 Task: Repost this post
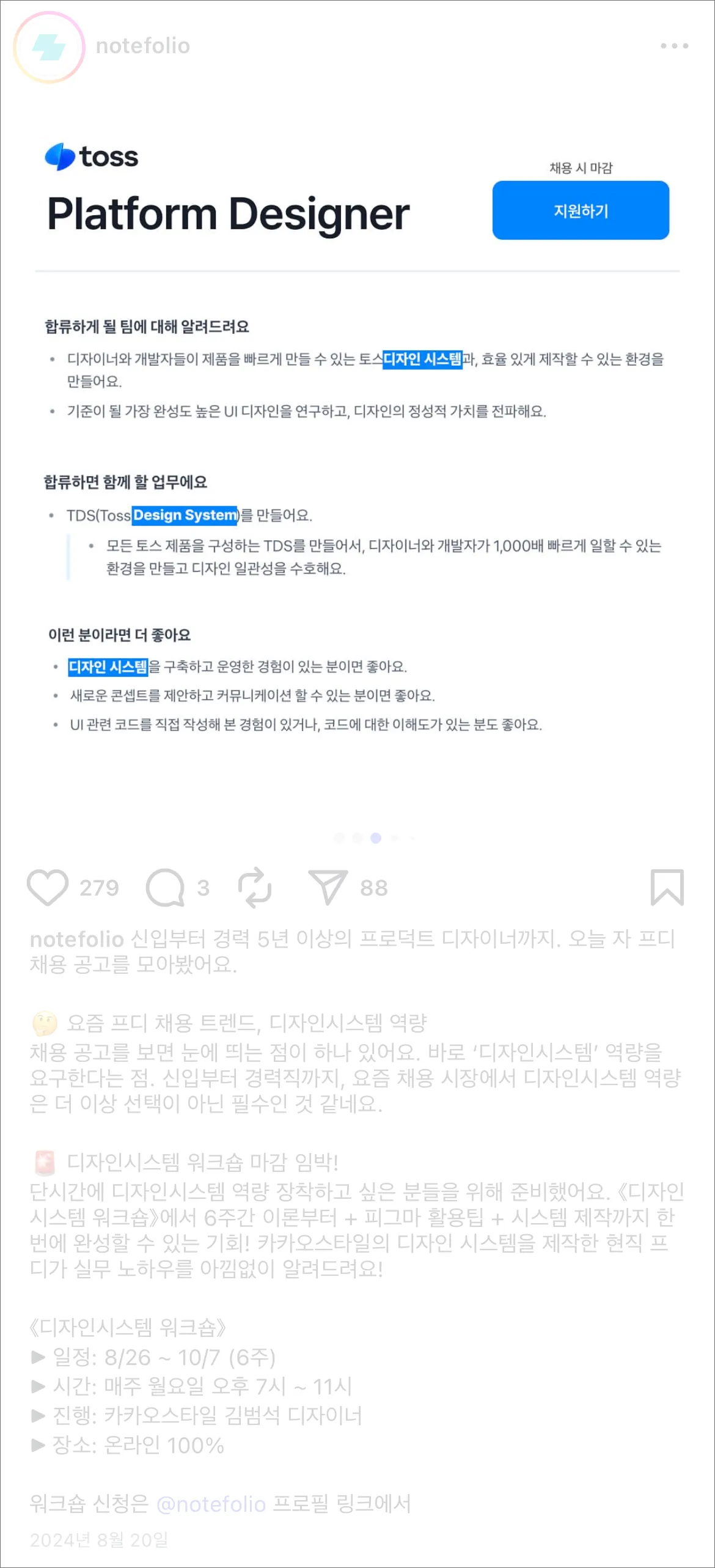coord(255,887)
